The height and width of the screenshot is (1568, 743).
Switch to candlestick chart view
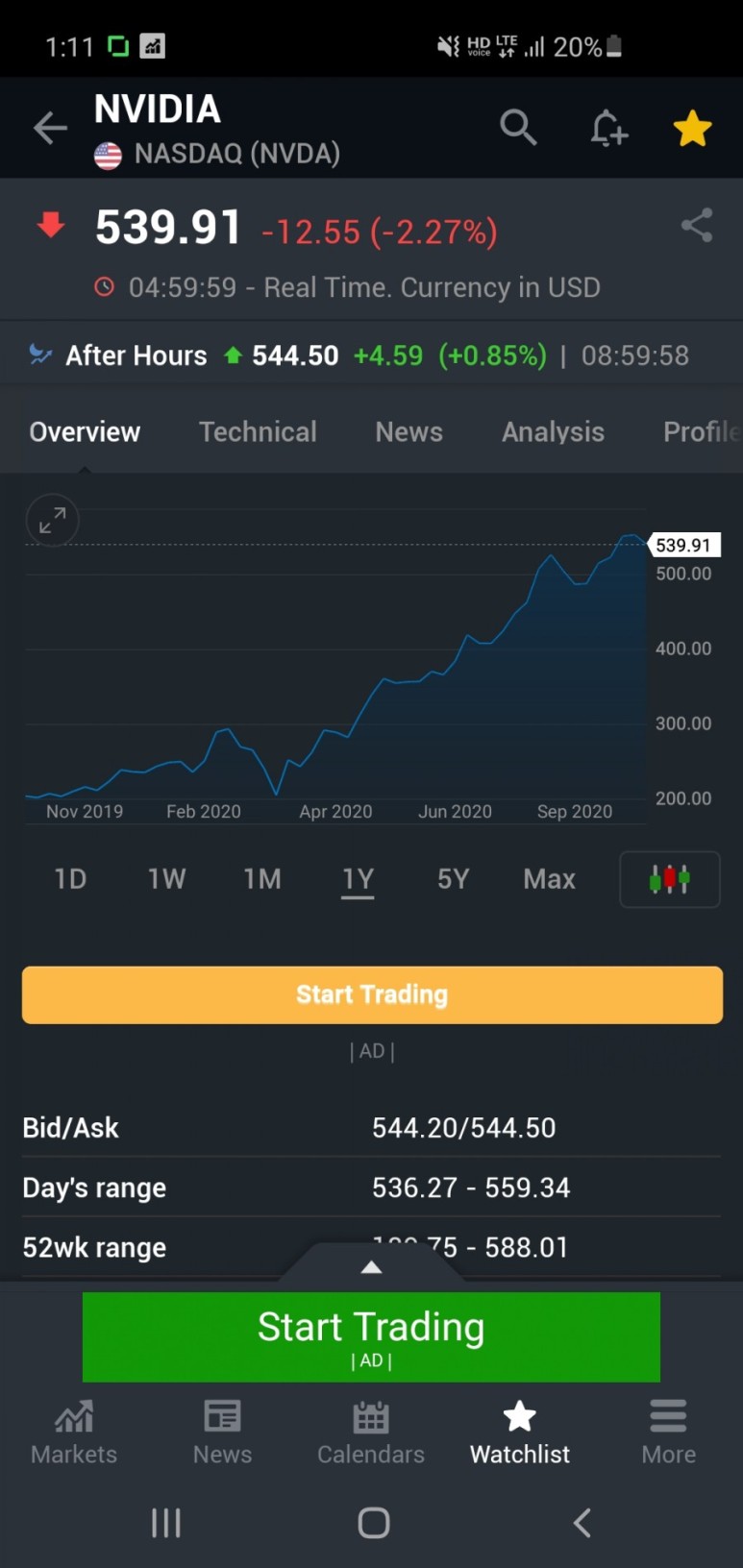pyautogui.click(x=670, y=879)
